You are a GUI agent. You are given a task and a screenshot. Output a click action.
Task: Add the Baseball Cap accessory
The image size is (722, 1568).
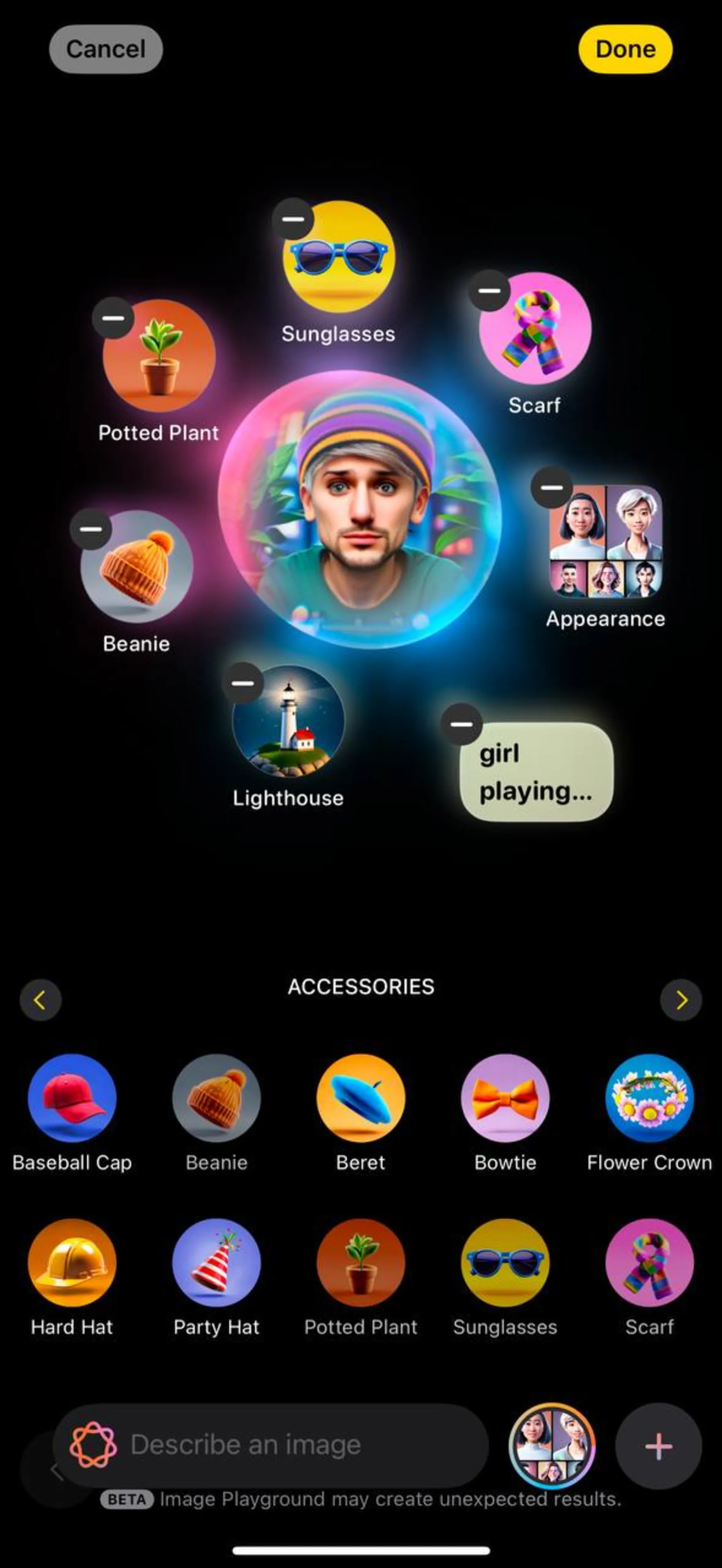point(72,1098)
